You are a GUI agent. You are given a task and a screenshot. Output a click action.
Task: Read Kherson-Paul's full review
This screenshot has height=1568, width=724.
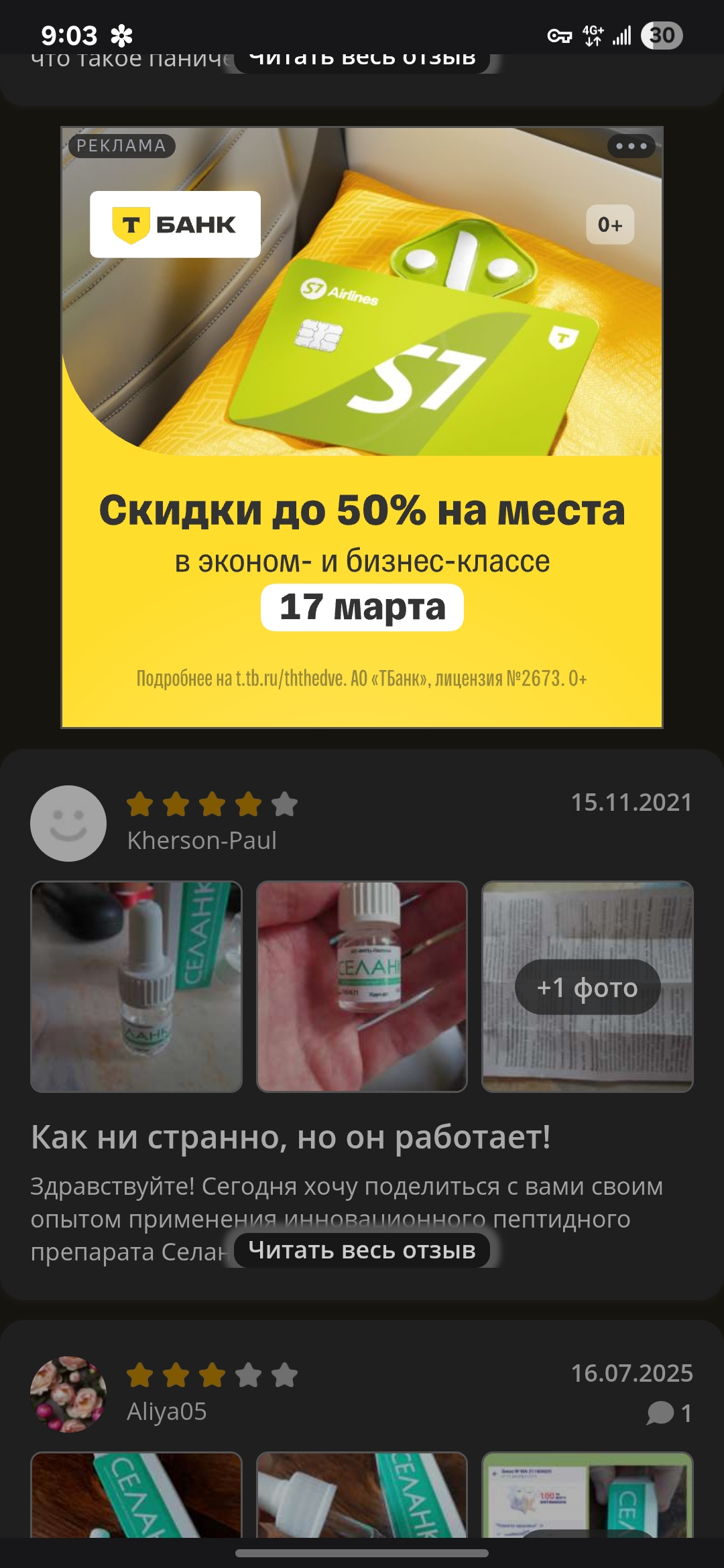pyautogui.click(x=362, y=1250)
